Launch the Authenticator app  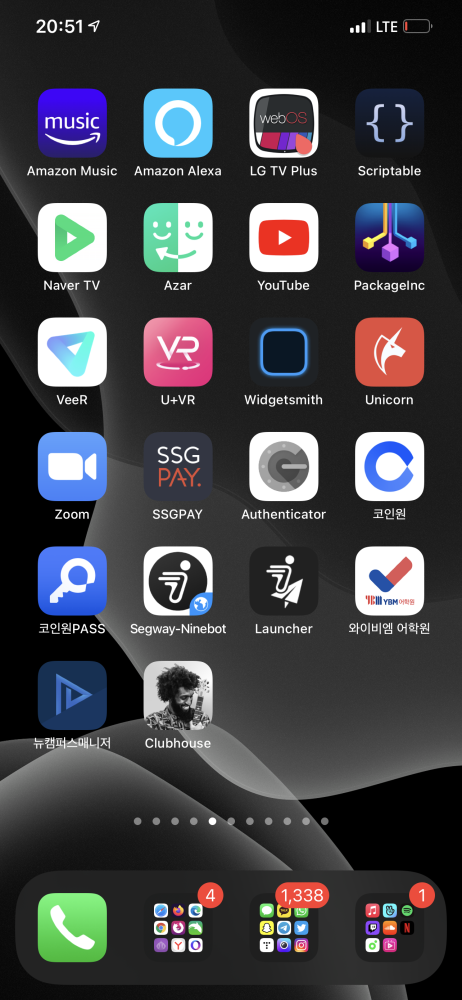[284, 466]
